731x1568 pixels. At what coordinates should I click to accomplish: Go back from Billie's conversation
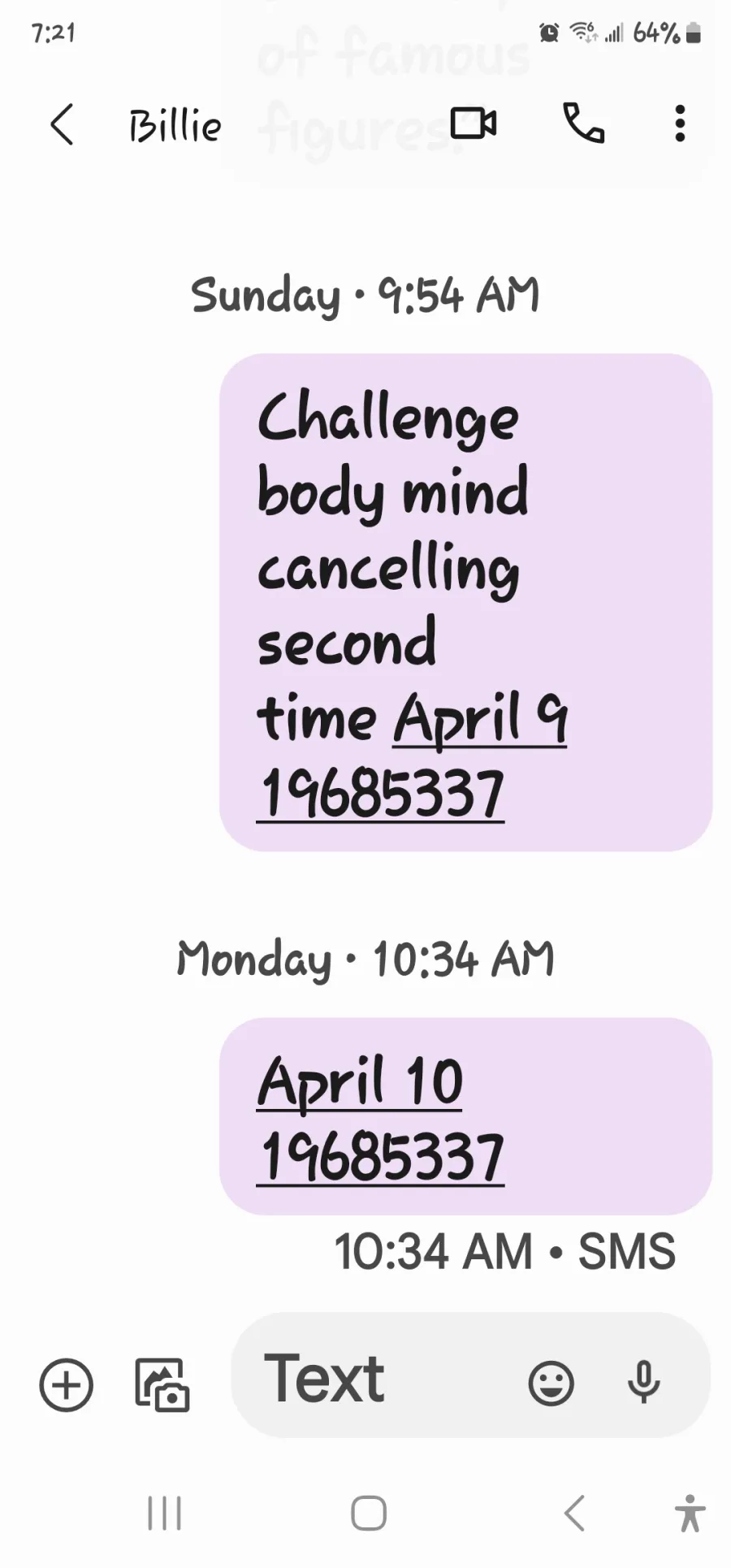tap(63, 124)
